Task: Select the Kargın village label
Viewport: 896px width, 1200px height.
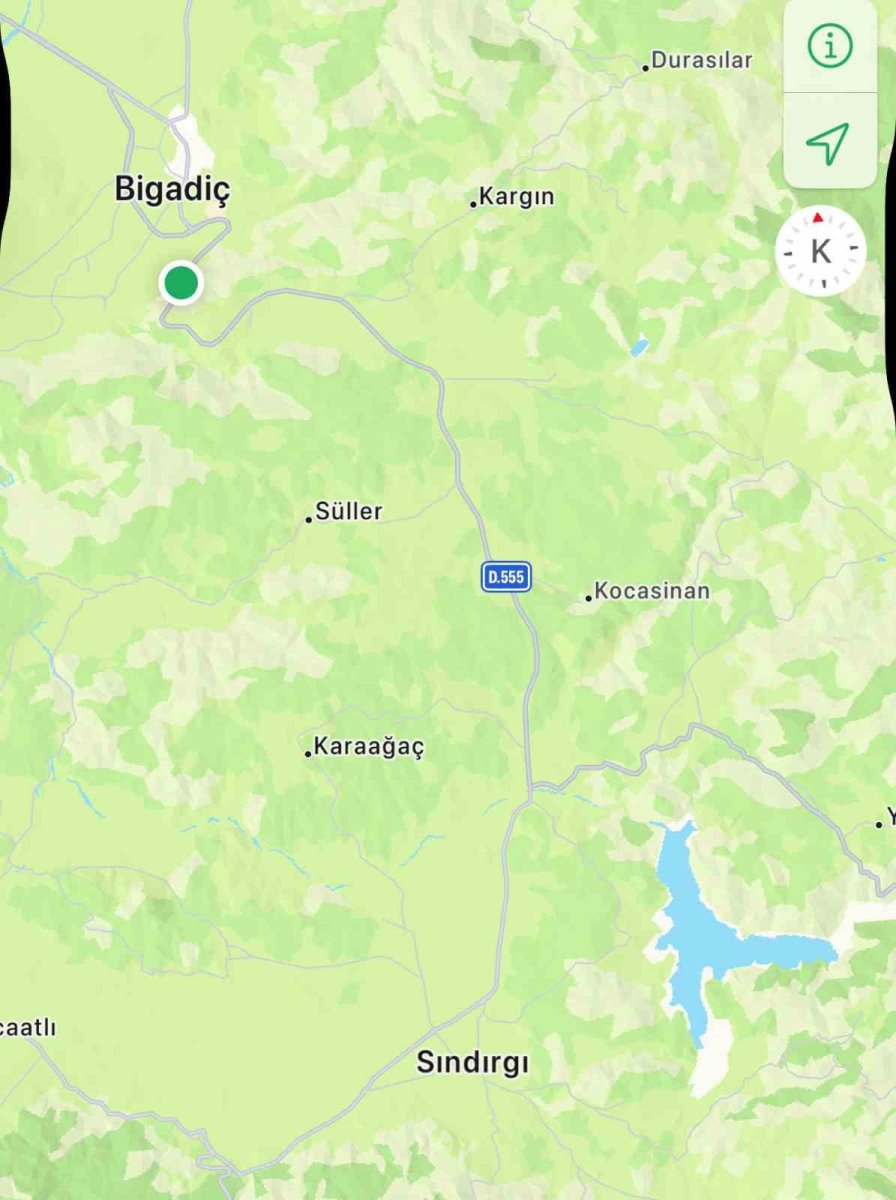Action: pyautogui.click(x=517, y=196)
